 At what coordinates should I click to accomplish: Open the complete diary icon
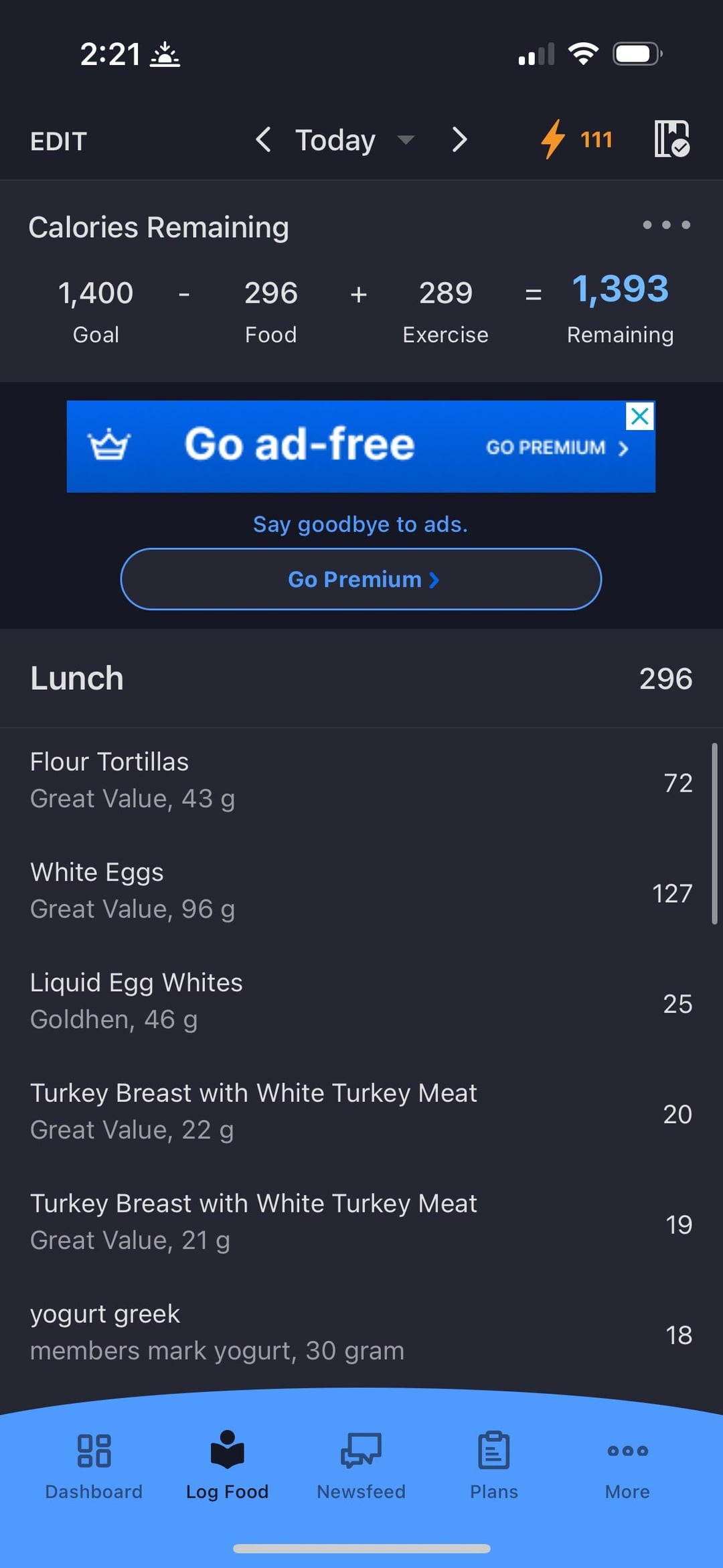pos(671,139)
